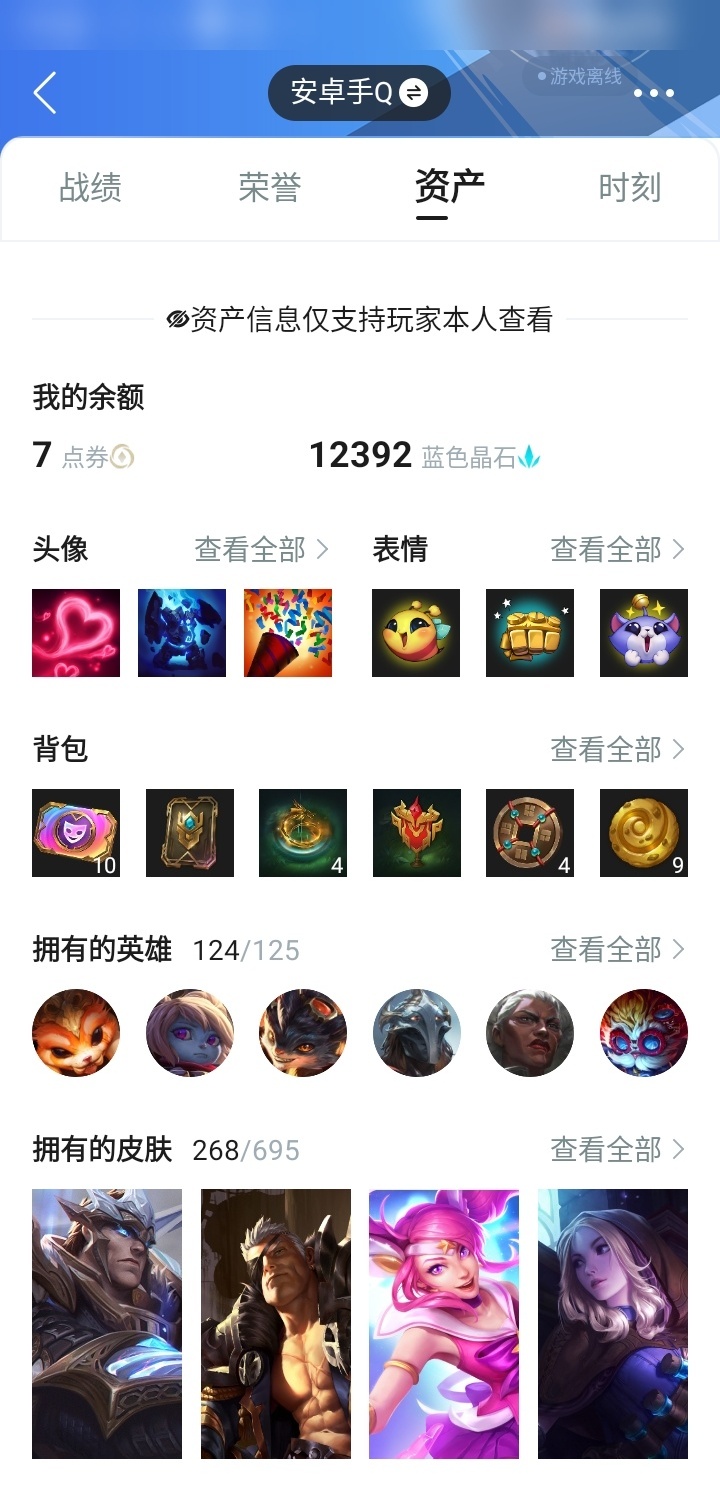Switch to the 时刻 tab
The image size is (720, 1489).
coord(629,187)
